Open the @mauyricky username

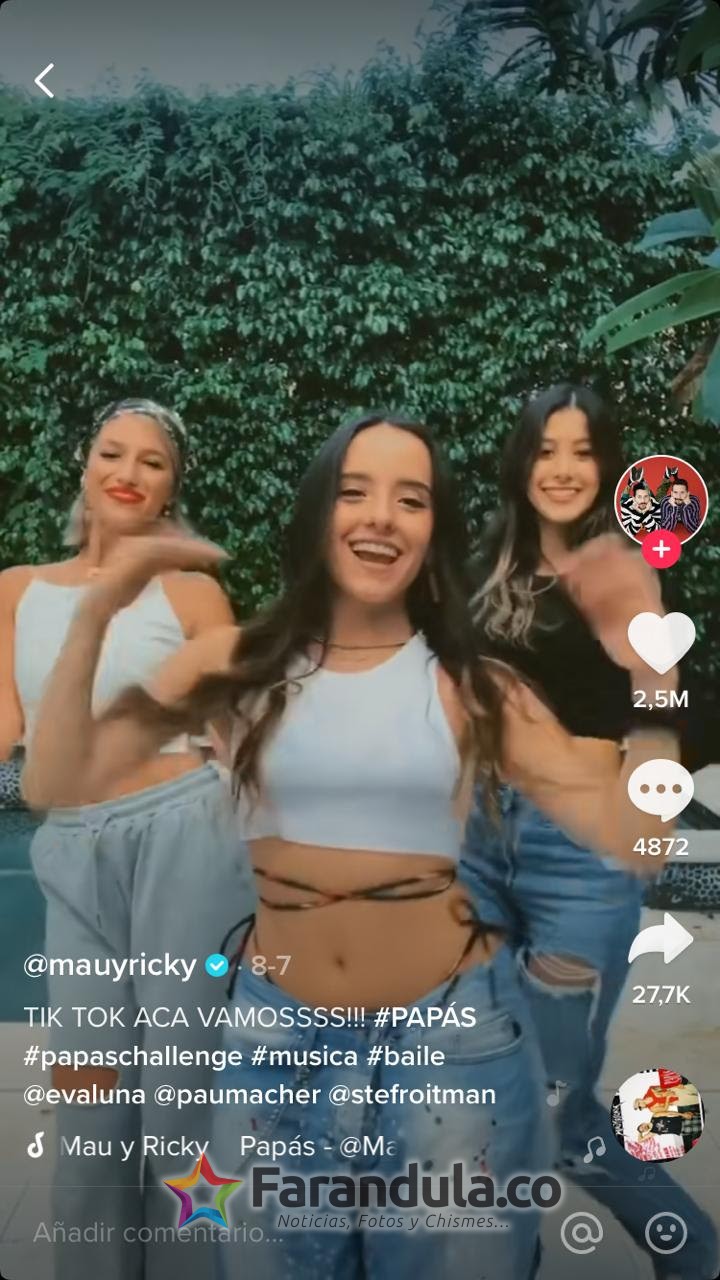[x=110, y=965]
